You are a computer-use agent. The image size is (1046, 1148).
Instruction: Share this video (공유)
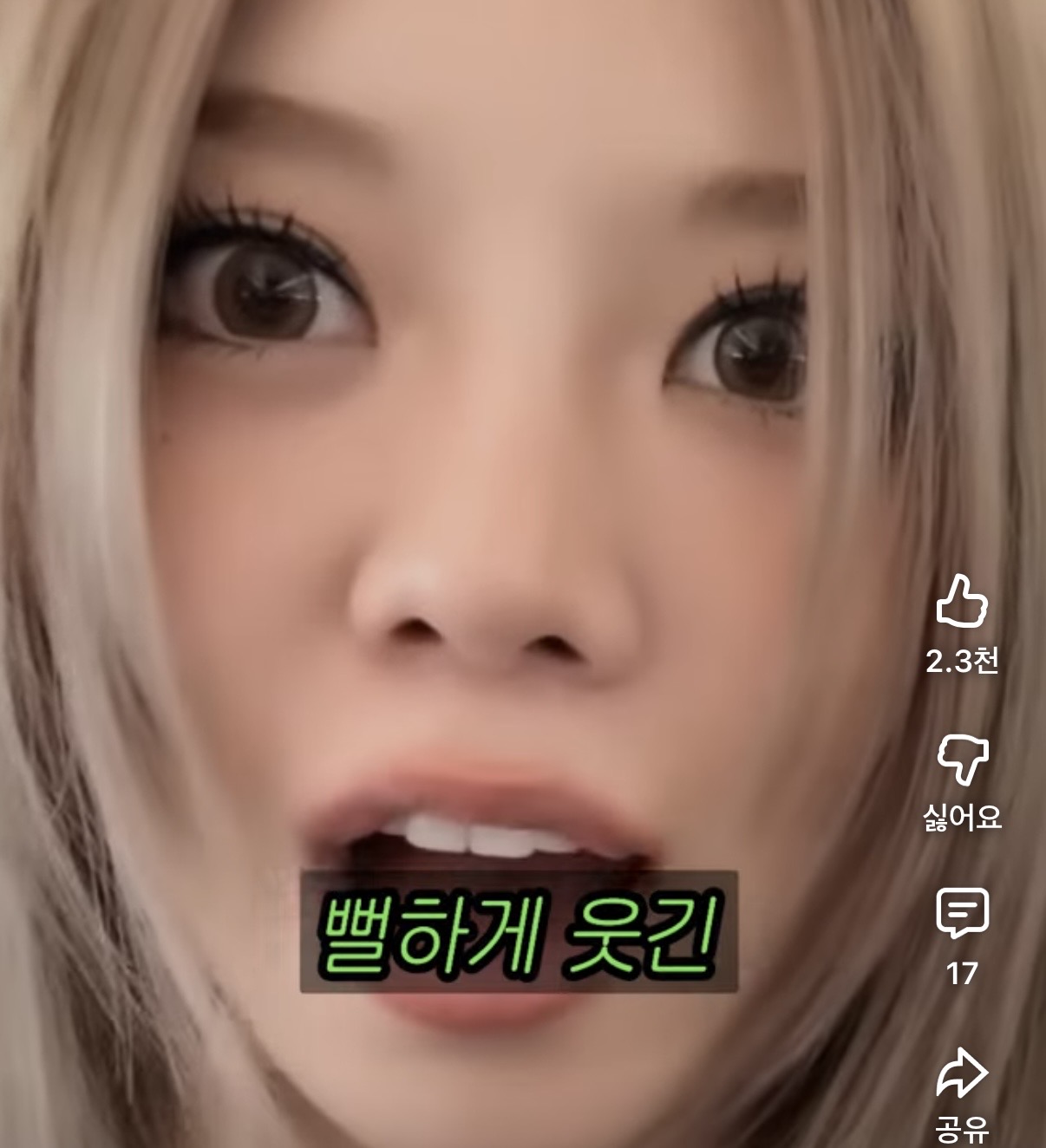[962, 1073]
